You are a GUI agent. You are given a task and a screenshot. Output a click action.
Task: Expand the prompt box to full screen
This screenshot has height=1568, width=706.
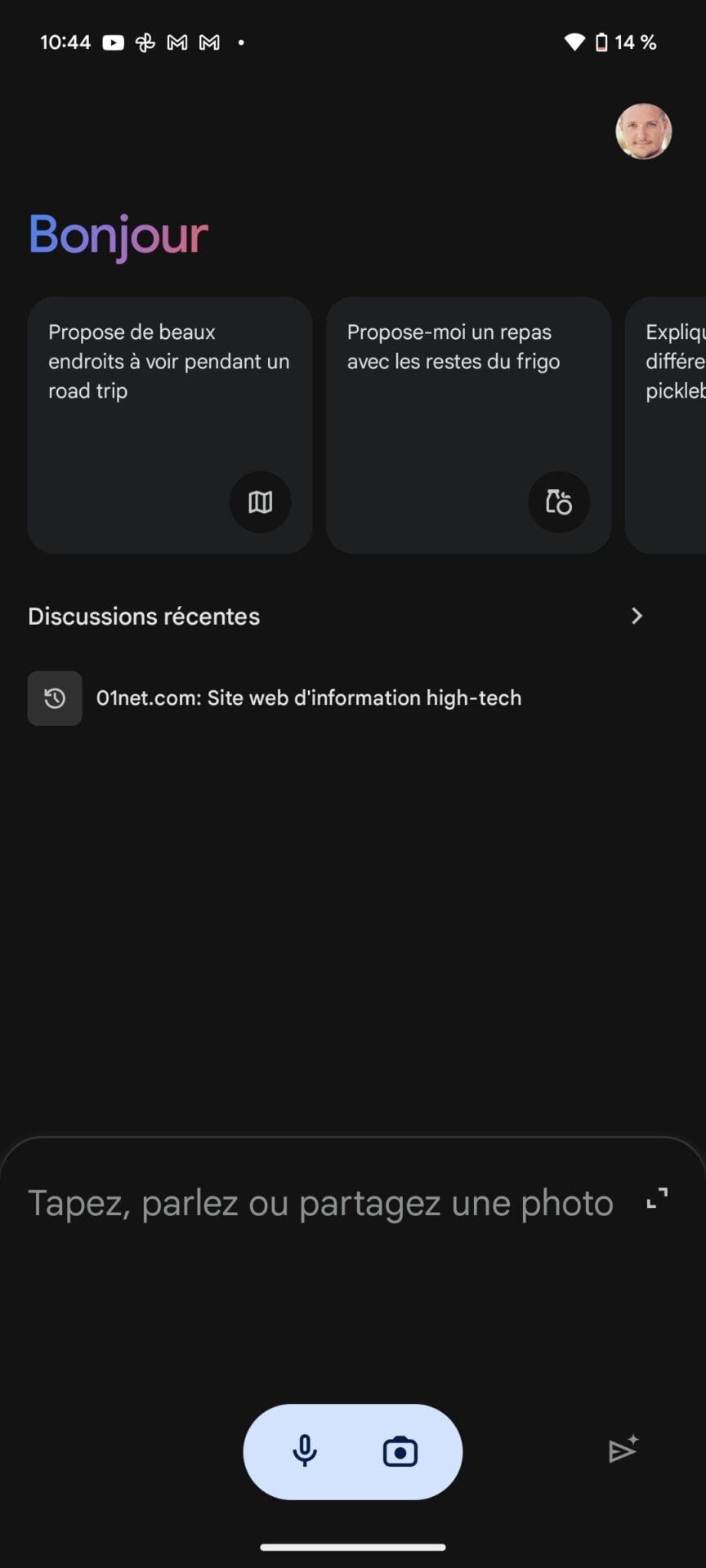(657, 1199)
